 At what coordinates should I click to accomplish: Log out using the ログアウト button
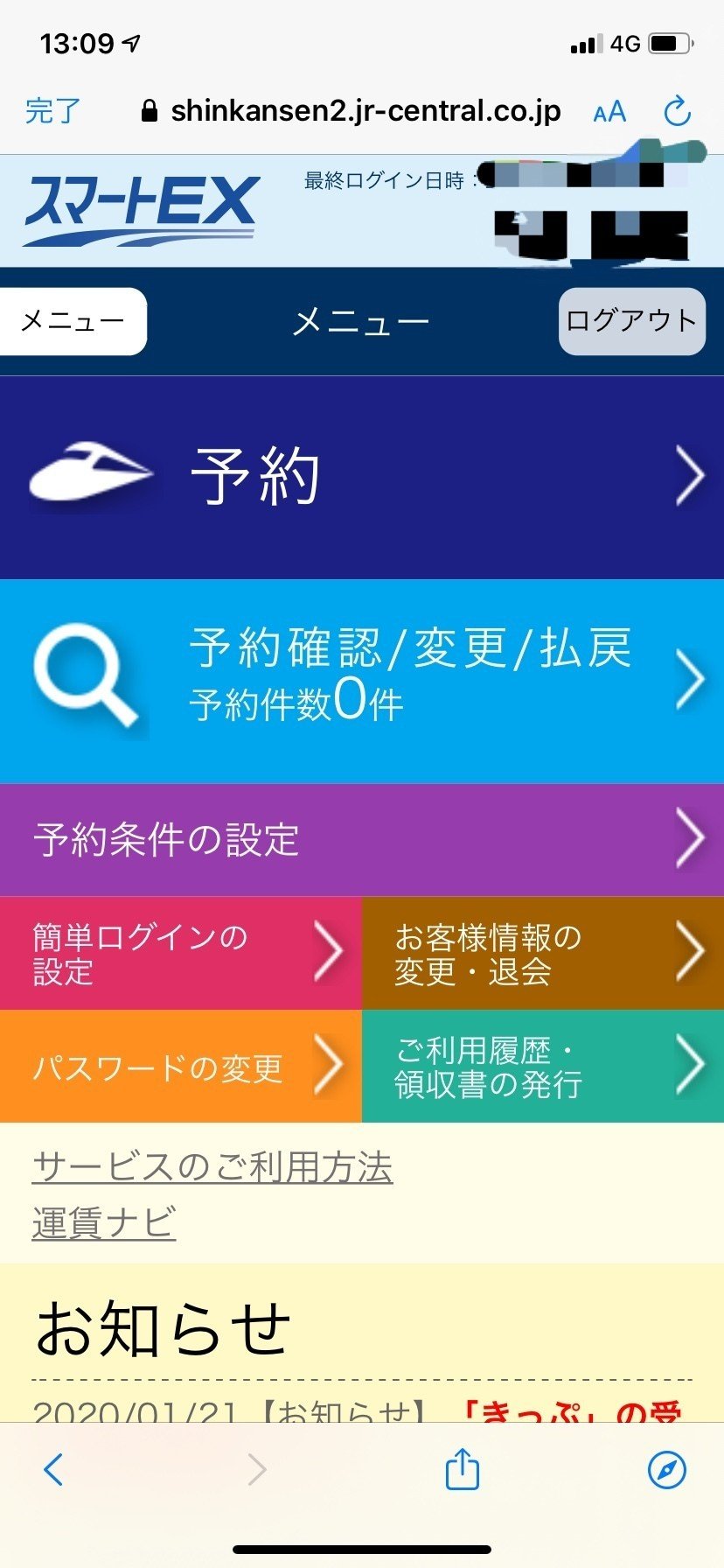point(631,320)
